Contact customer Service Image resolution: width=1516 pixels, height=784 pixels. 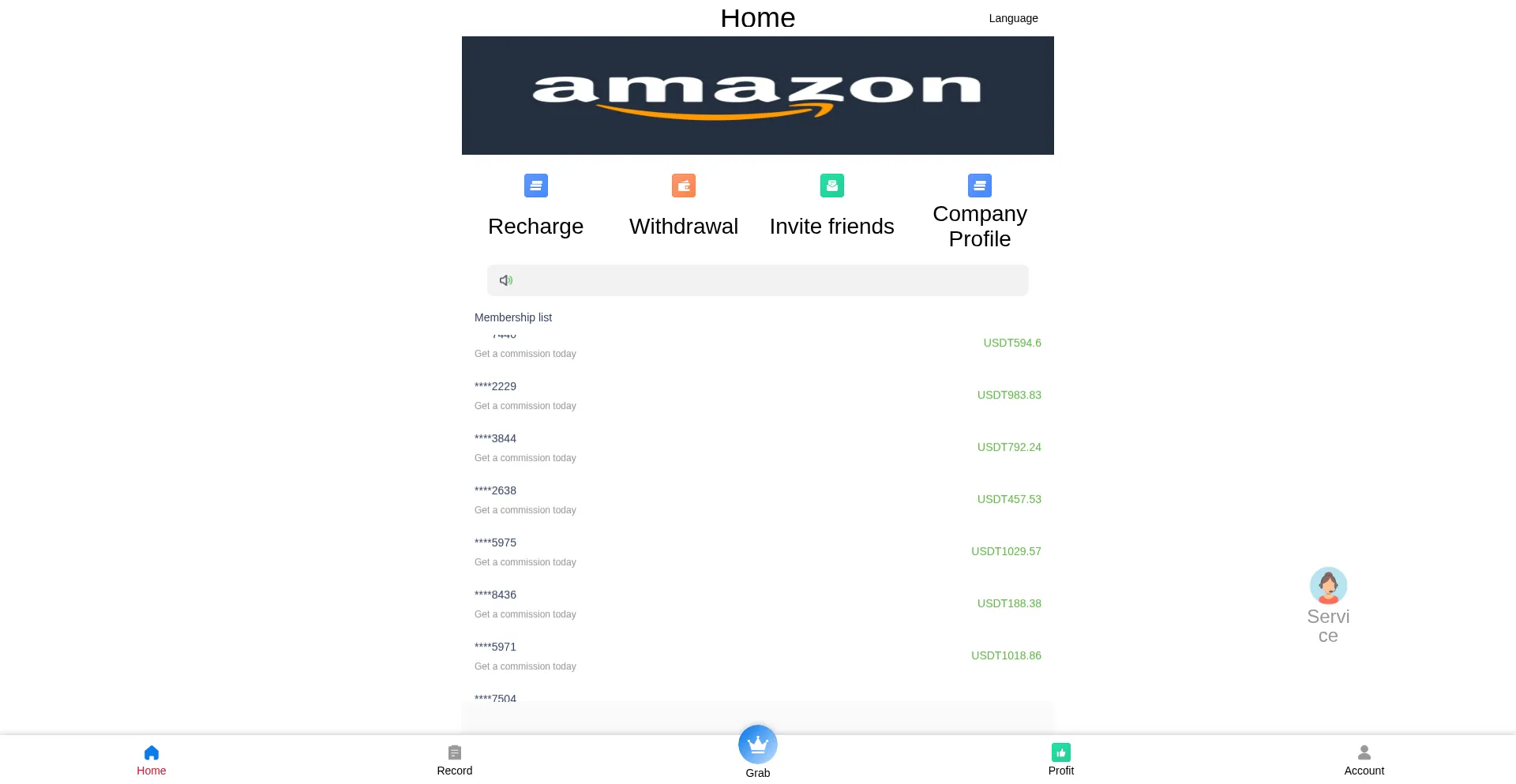(1328, 604)
